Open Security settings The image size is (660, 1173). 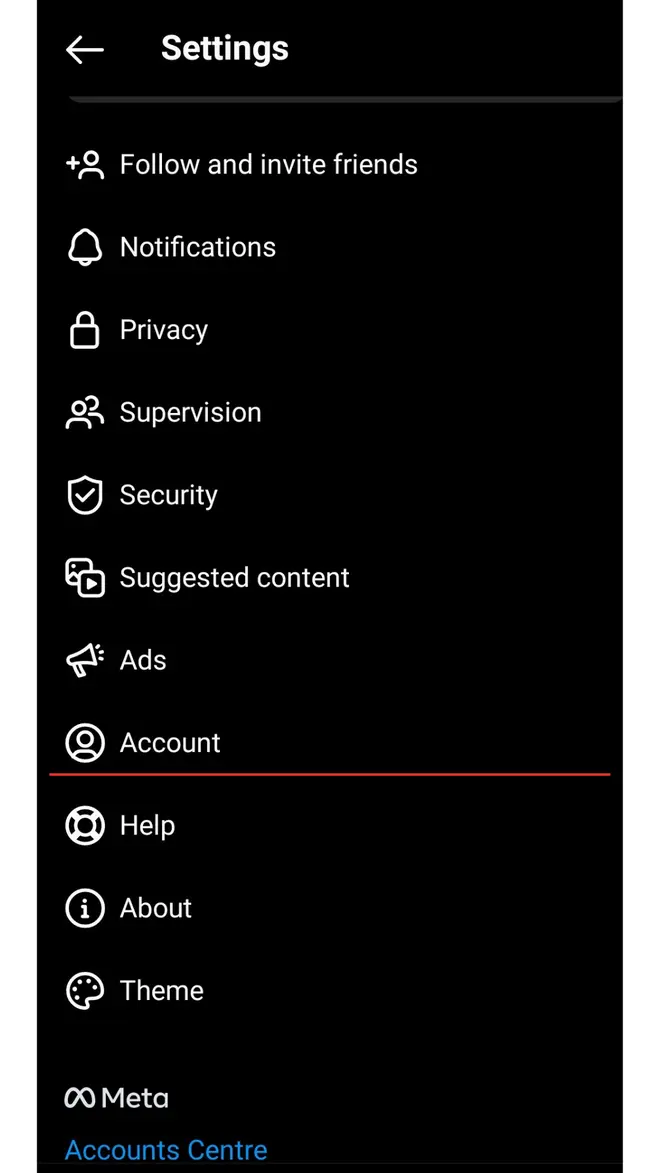pos(168,495)
